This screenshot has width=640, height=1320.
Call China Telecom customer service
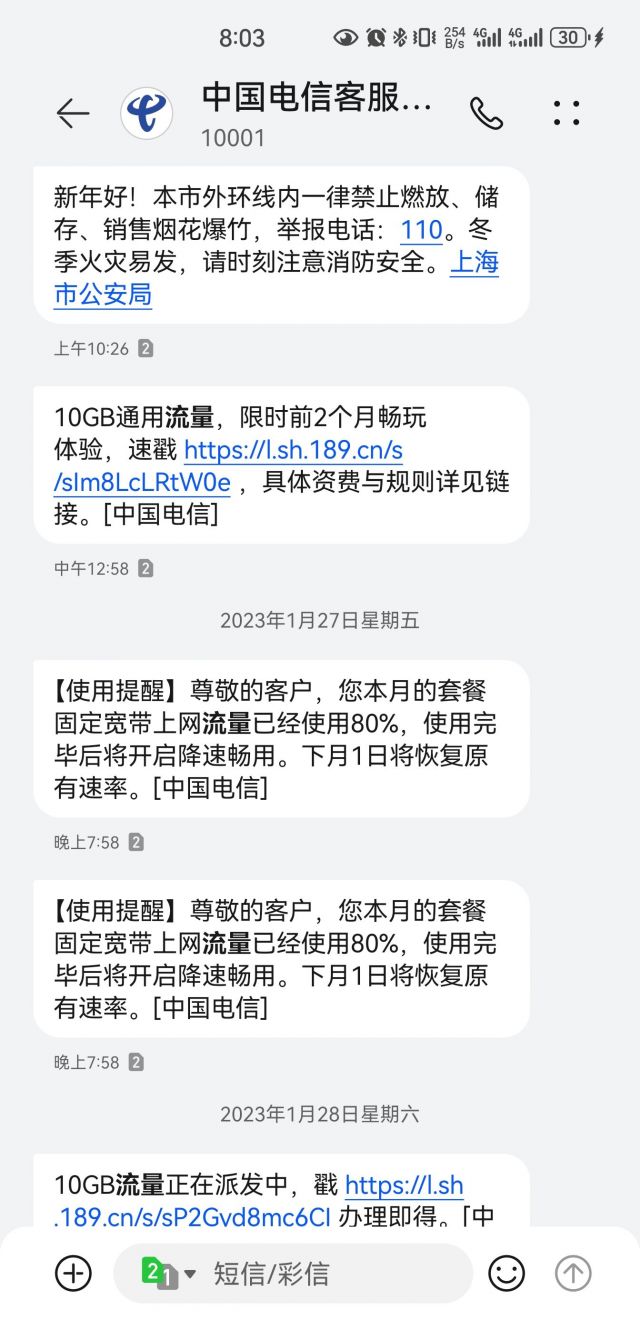click(487, 114)
